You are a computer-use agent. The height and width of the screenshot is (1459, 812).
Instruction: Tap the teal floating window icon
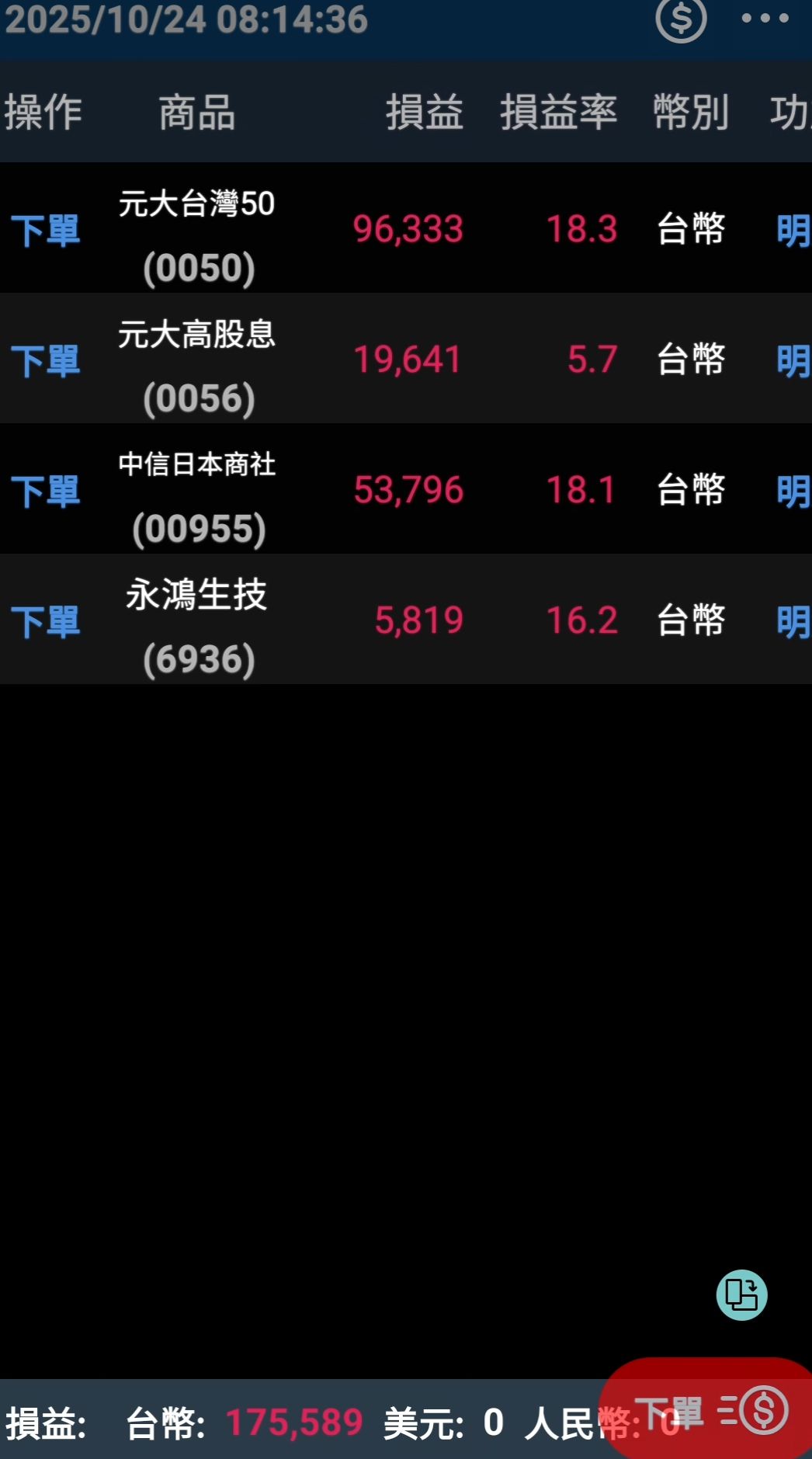741,1295
